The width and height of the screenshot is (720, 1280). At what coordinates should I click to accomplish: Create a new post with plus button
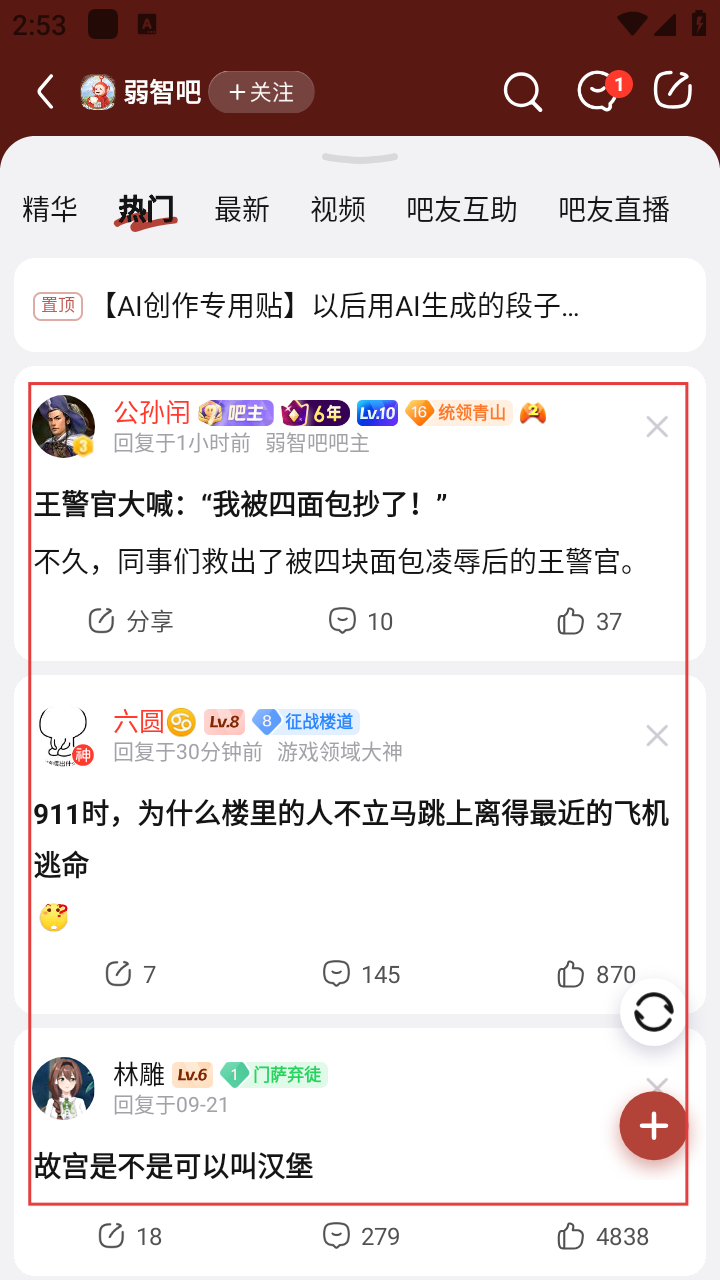click(653, 1126)
